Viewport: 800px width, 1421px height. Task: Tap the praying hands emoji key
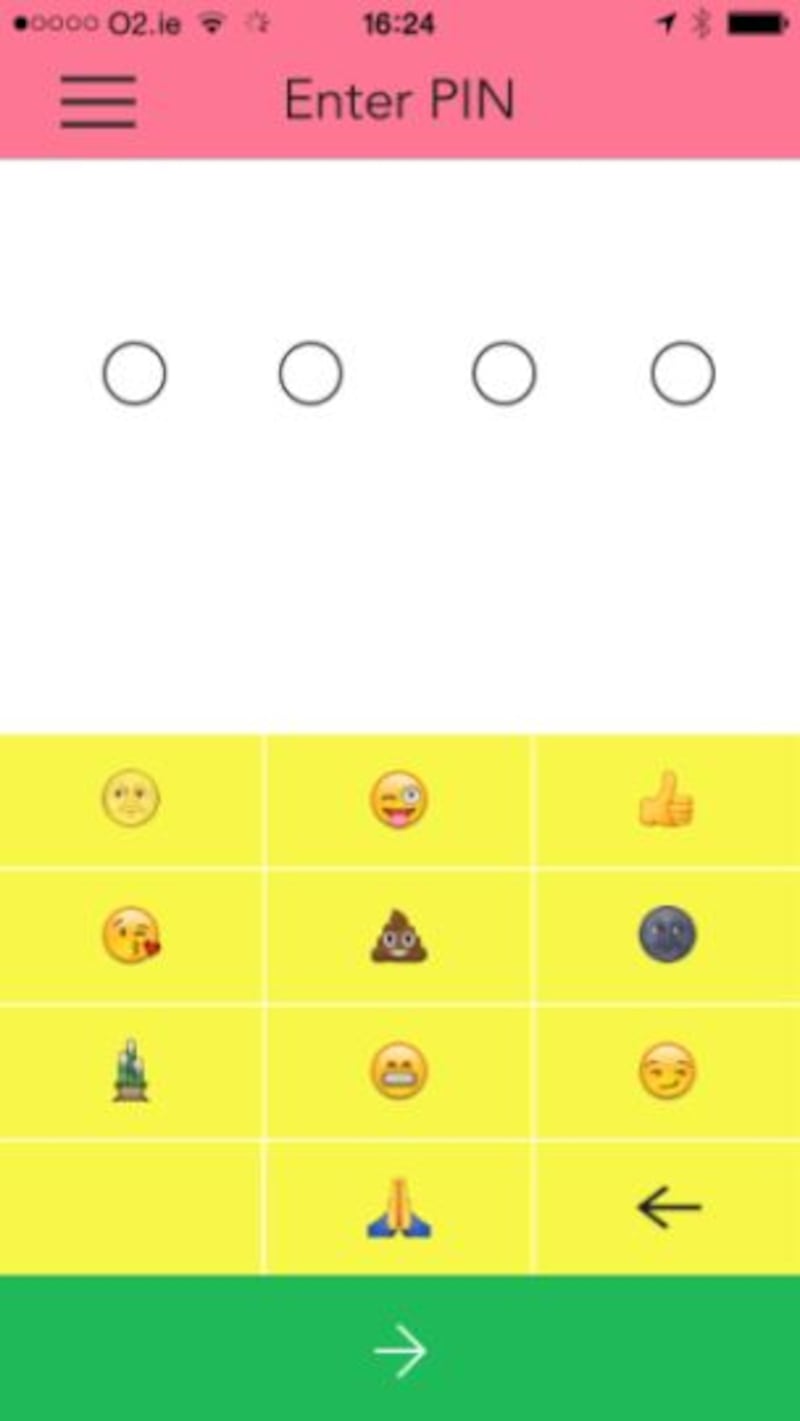point(399,1208)
